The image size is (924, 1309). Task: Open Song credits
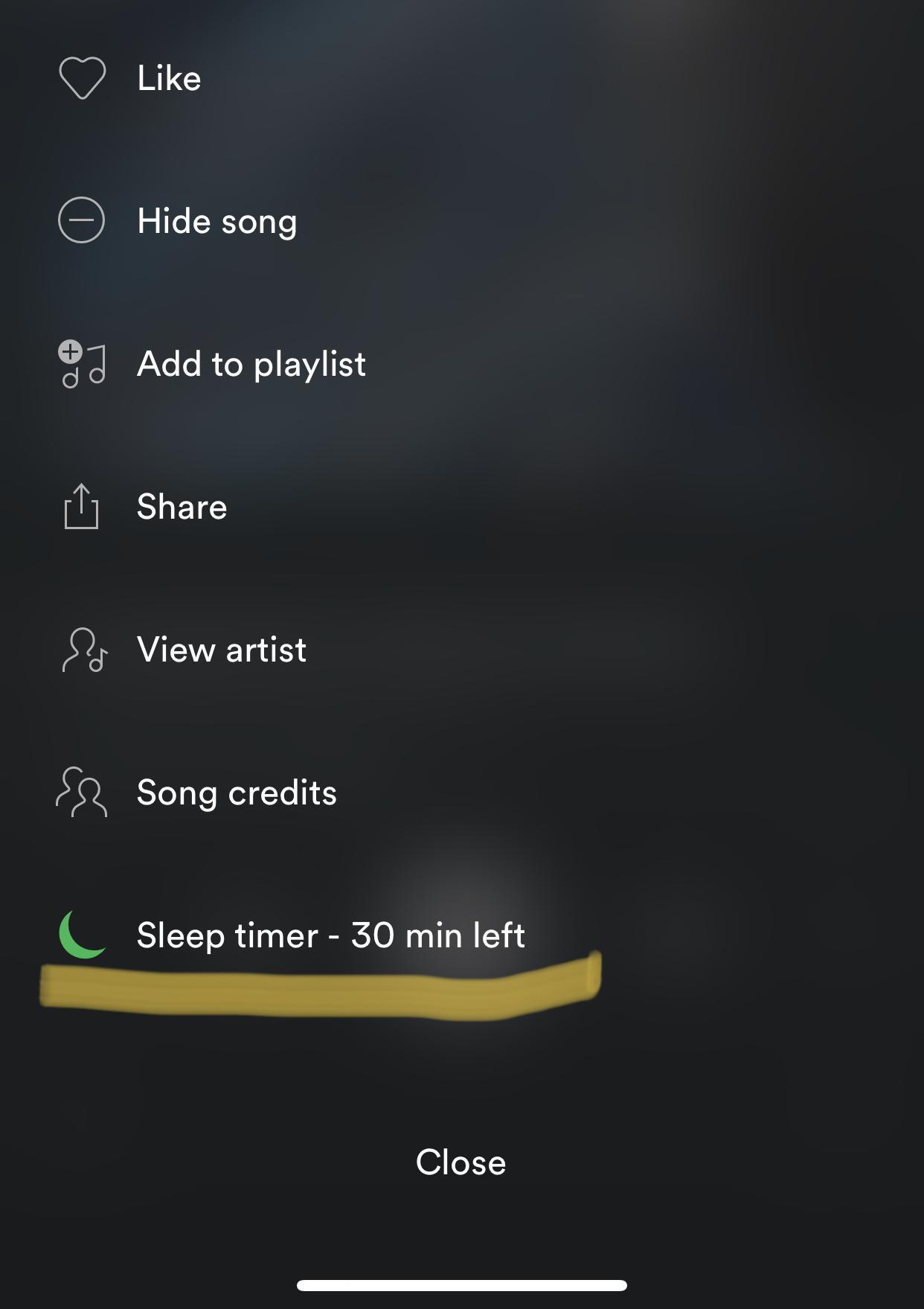tap(236, 793)
